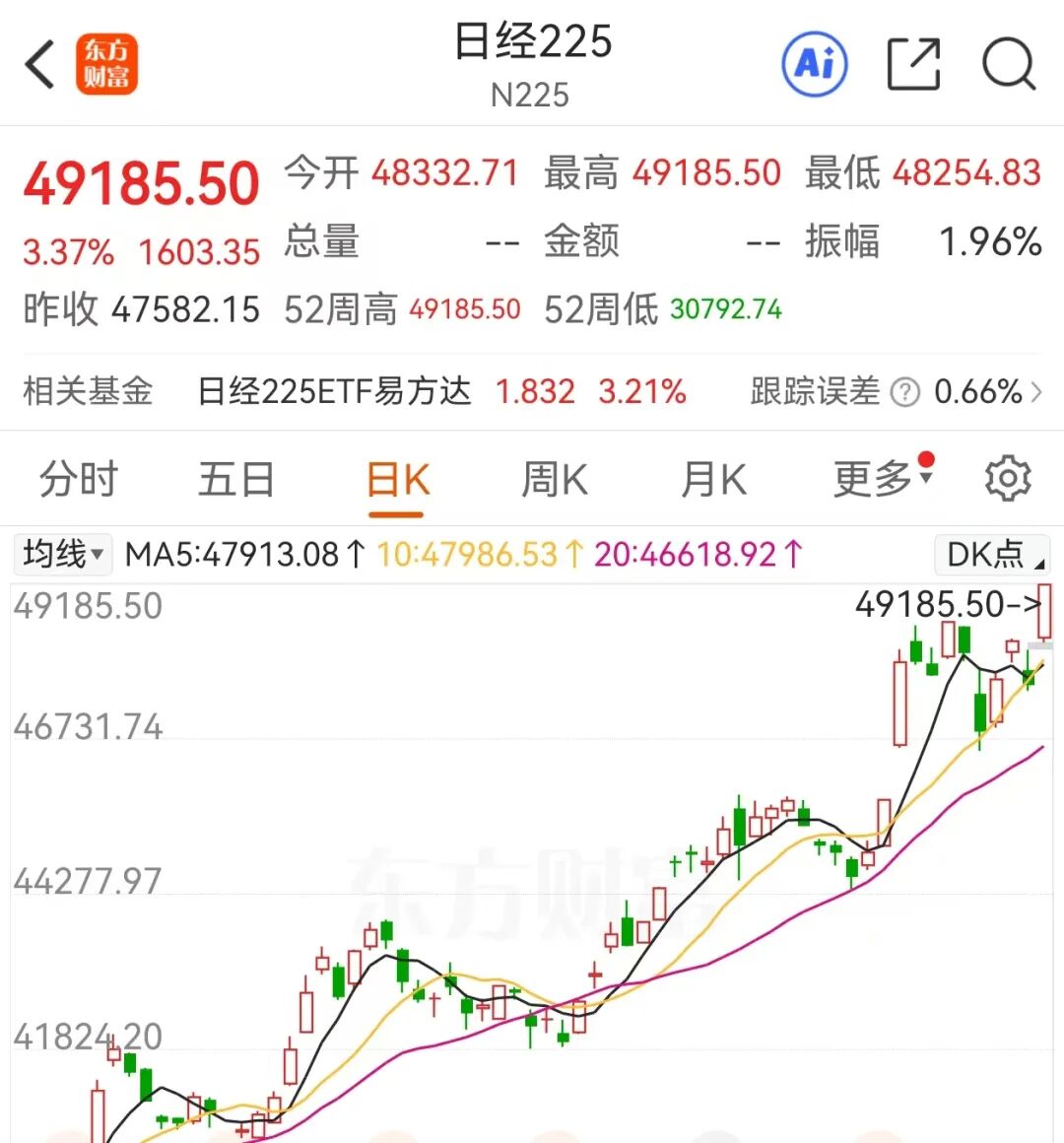Open the AI assistant feature
The height and width of the screenshot is (1143, 1064).
tap(814, 62)
